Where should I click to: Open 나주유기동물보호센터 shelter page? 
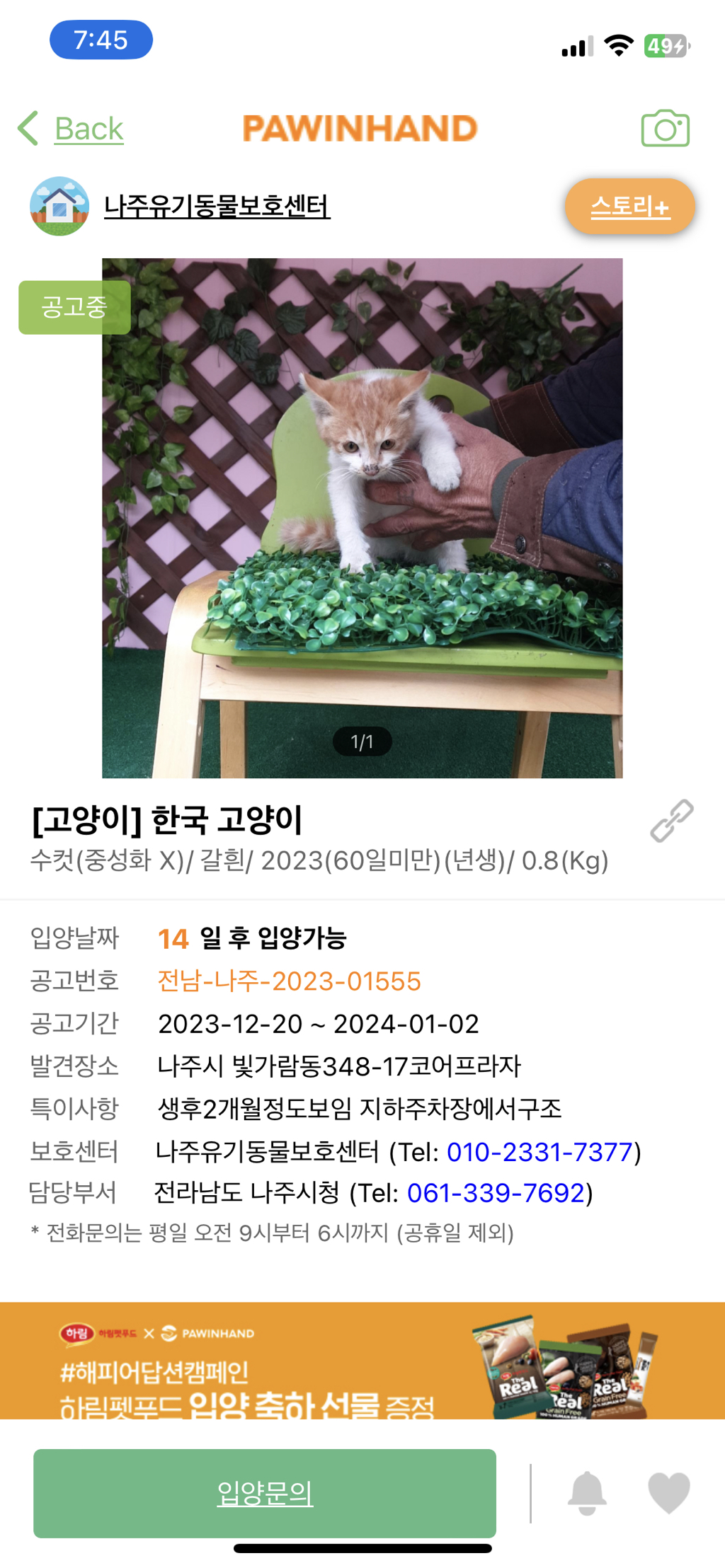point(217,207)
